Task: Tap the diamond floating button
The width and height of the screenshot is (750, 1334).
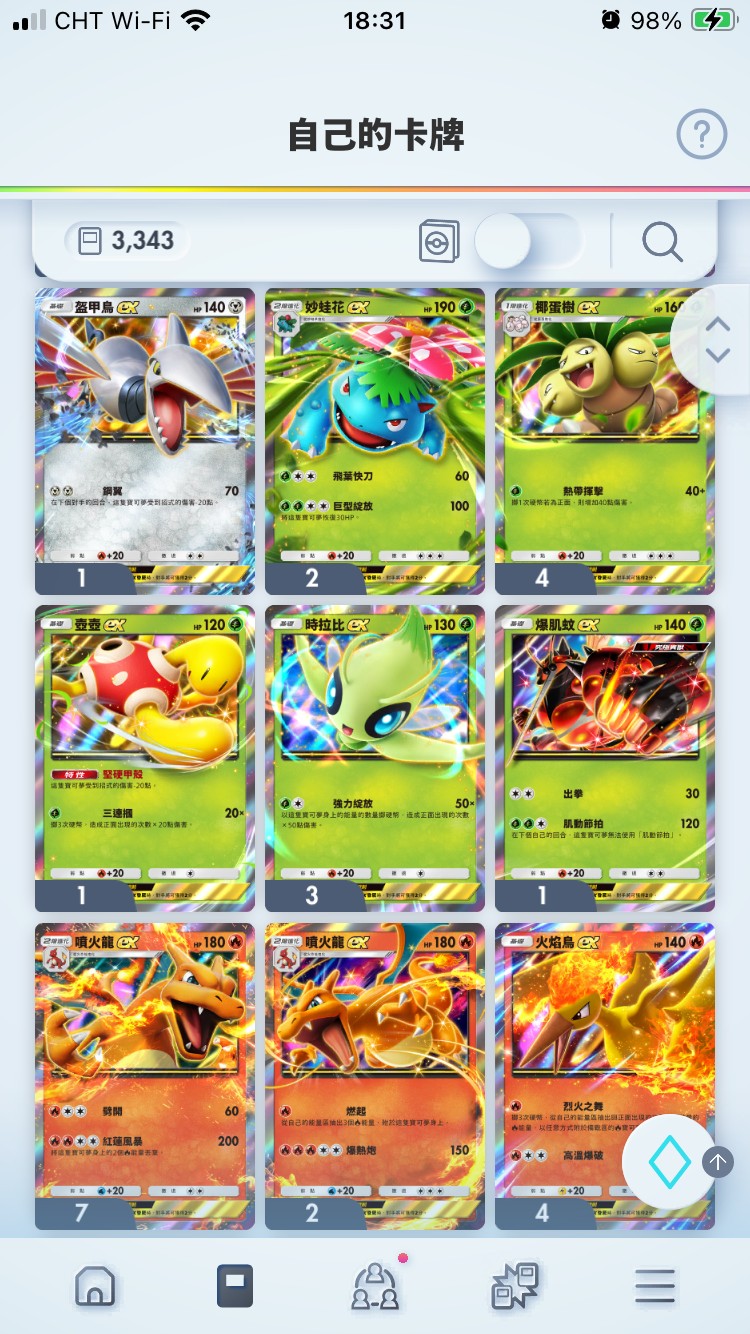Action: pos(669,1161)
